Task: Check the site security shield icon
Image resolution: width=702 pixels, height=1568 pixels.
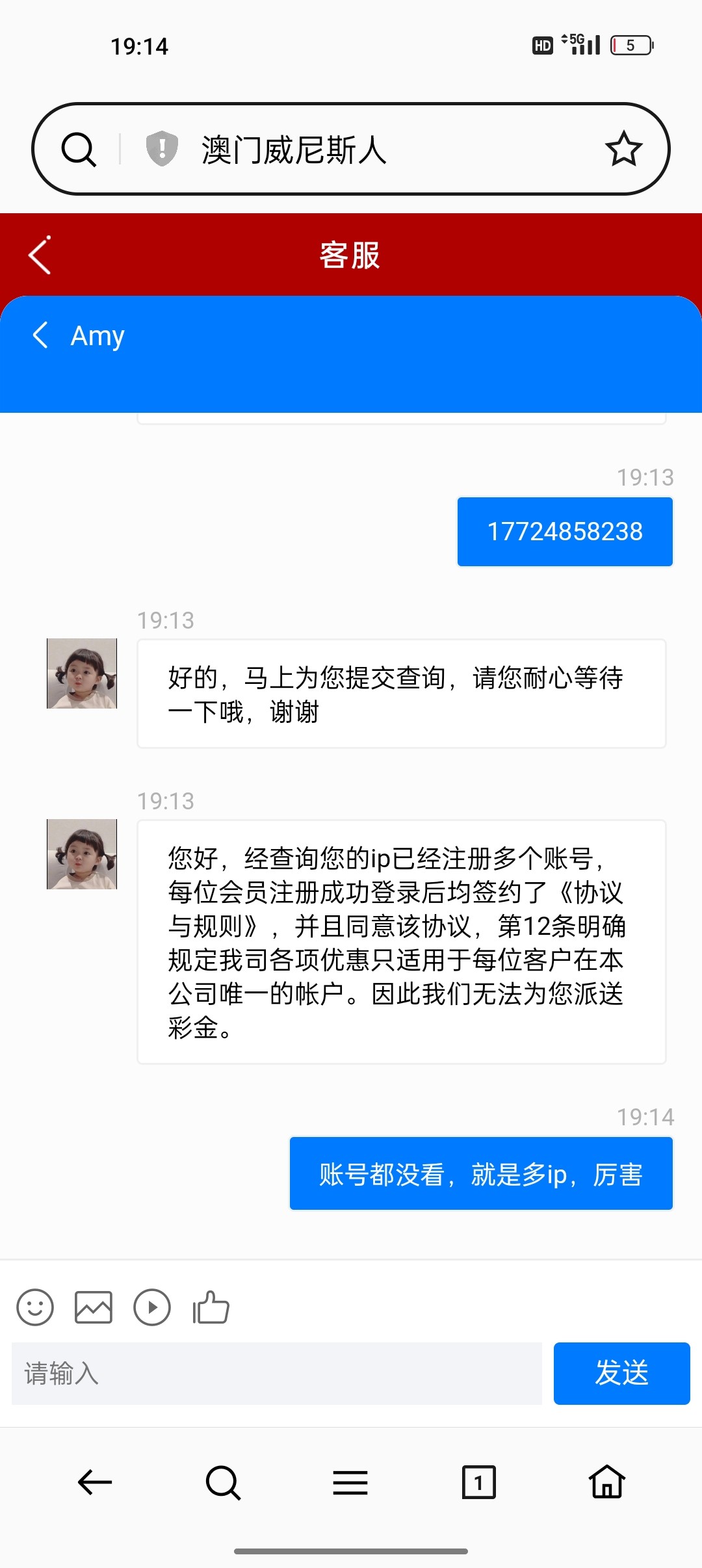Action: [x=162, y=149]
